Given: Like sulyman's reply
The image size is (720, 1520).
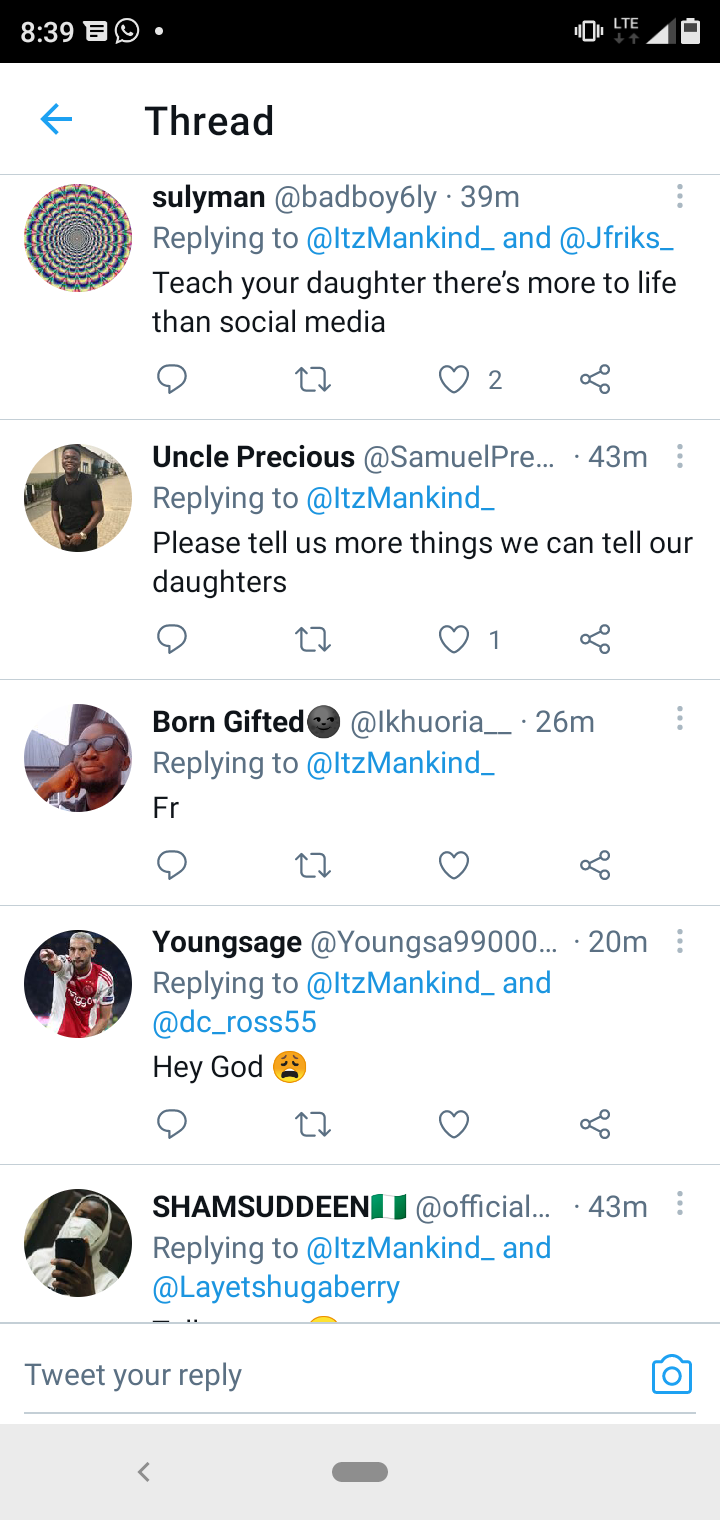Looking at the screenshot, I should pos(454,380).
